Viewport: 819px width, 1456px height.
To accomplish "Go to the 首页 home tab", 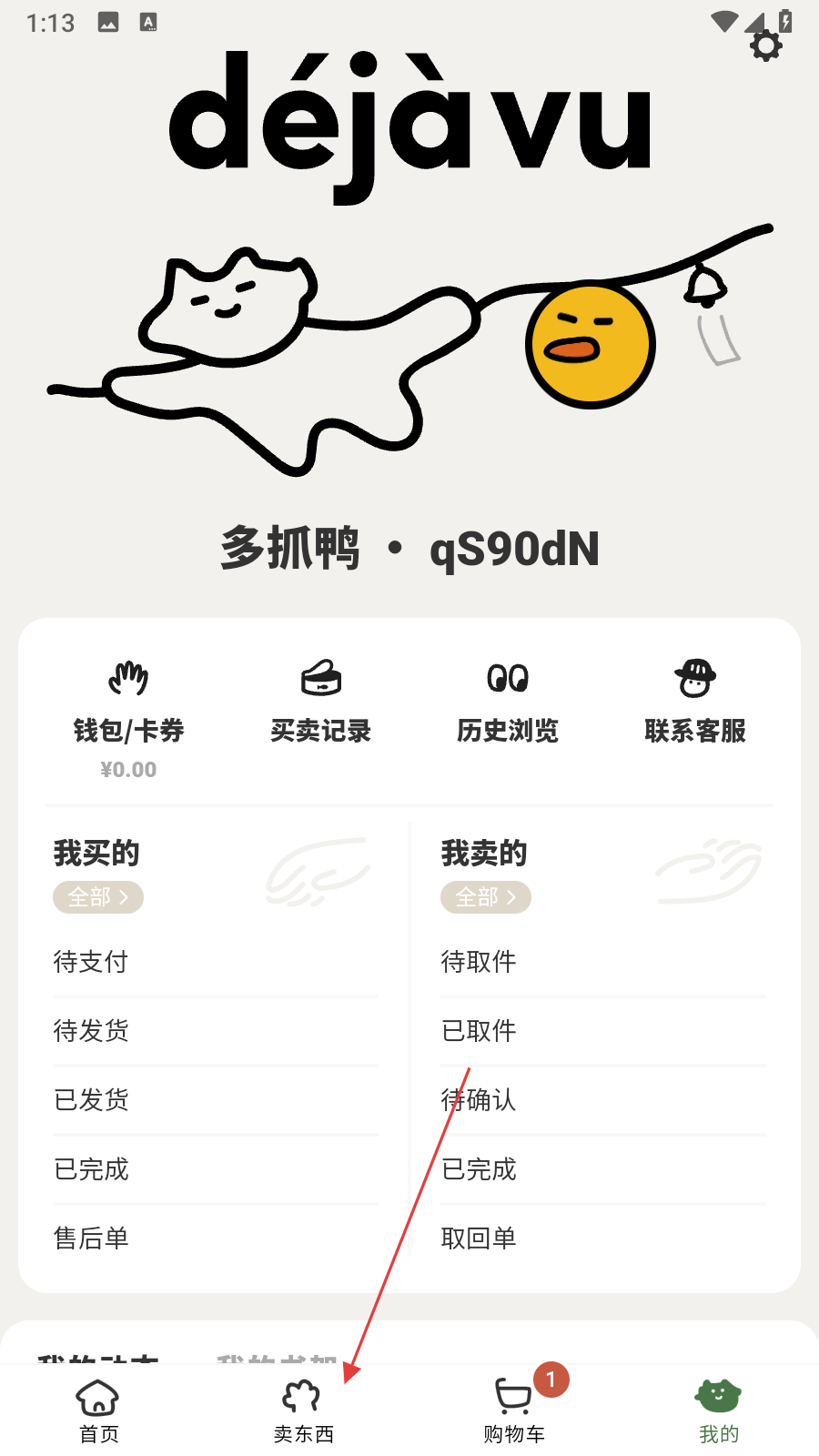I will [98, 1411].
